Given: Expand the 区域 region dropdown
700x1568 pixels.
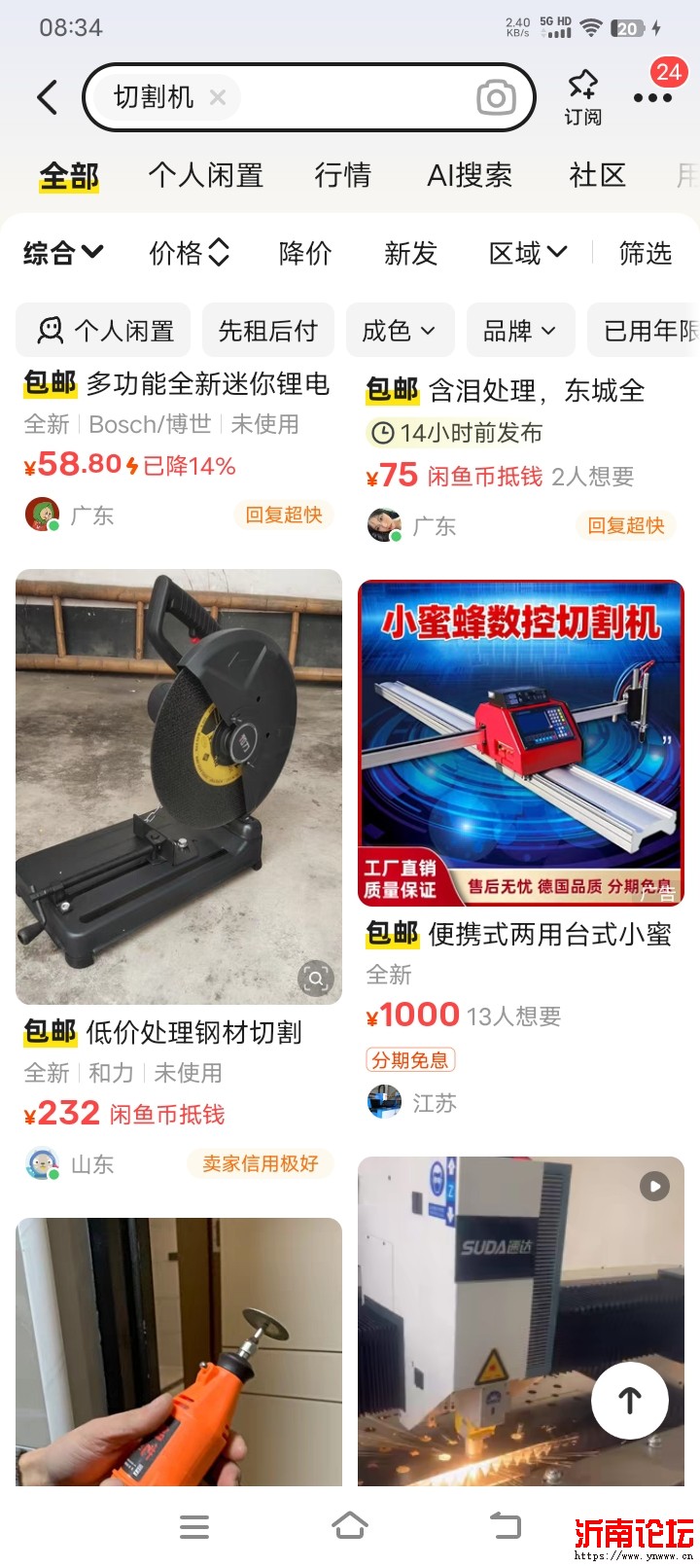Looking at the screenshot, I should click(527, 254).
